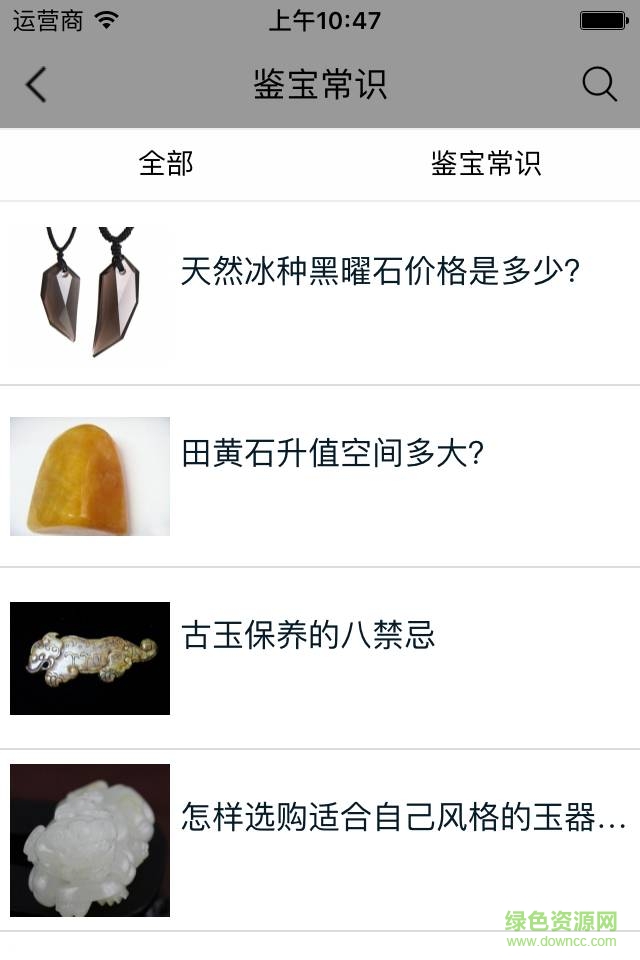Go back using the header arrow
Screen dimensions: 640x960
click(x=36, y=85)
